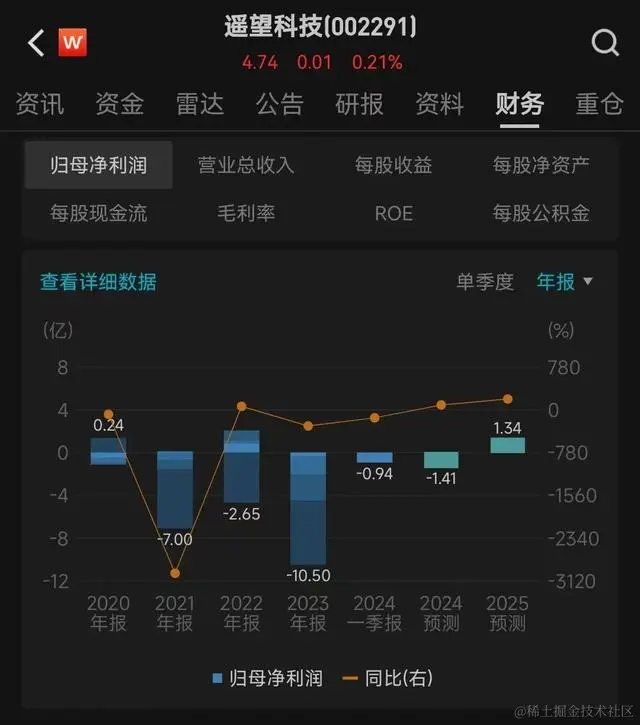The height and width of the screenshot is (725, 640).
Task: Open the 雷达 tab
Action: tap(200, 104)
